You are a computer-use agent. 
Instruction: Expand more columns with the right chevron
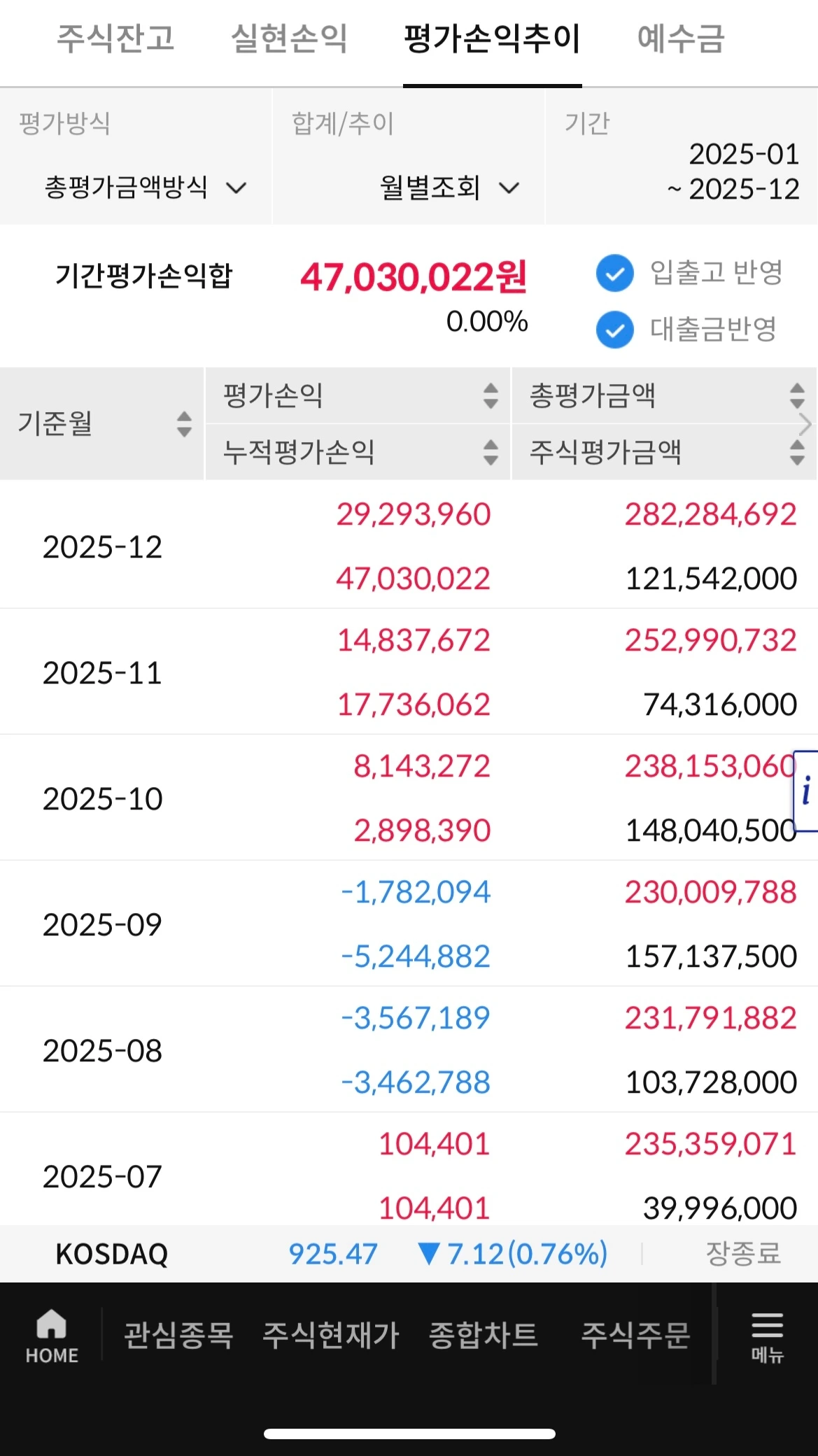tap(807, 425)
